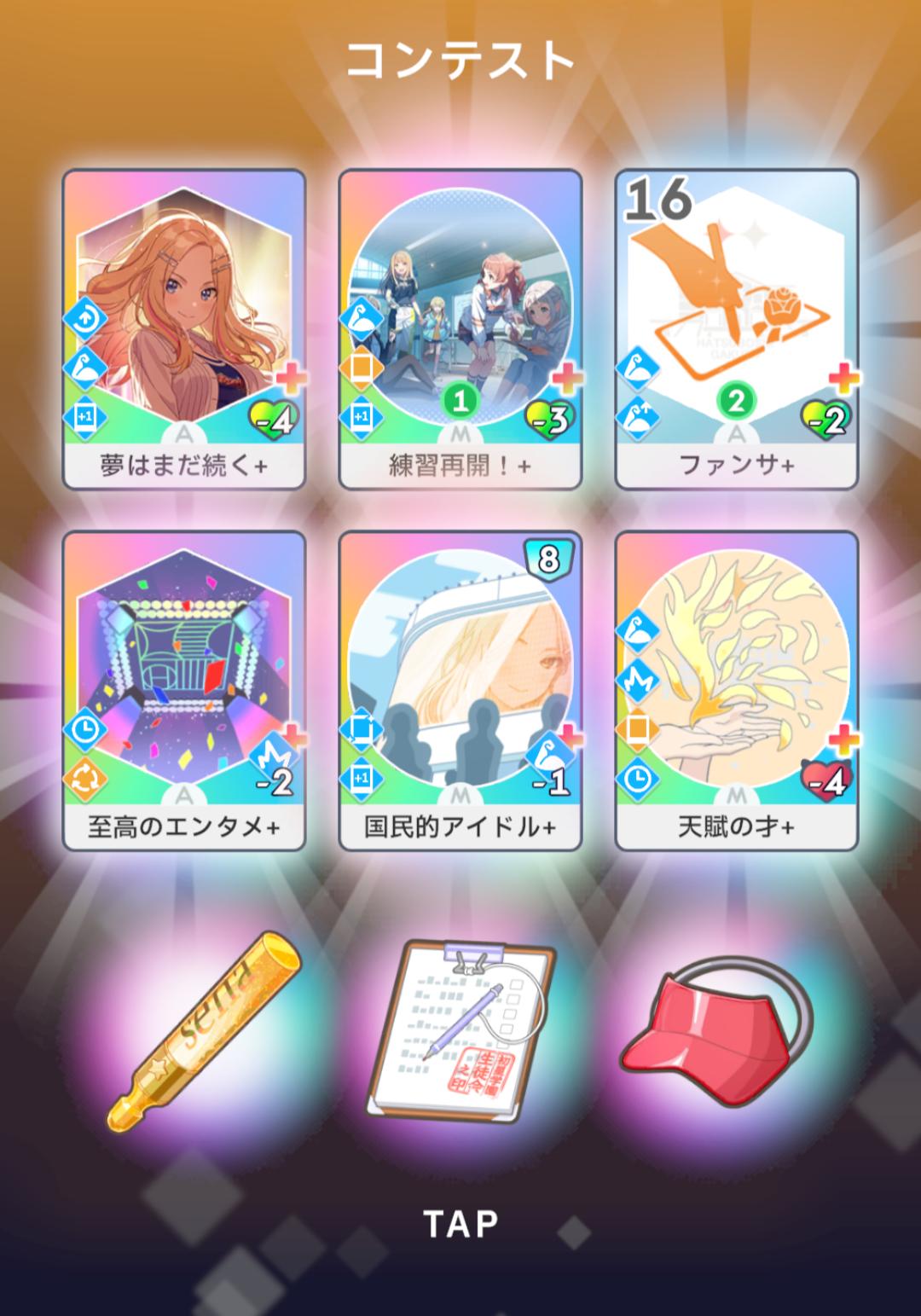
Task: Select the 国民的アイドル+ card
Action: pos(460,691)
